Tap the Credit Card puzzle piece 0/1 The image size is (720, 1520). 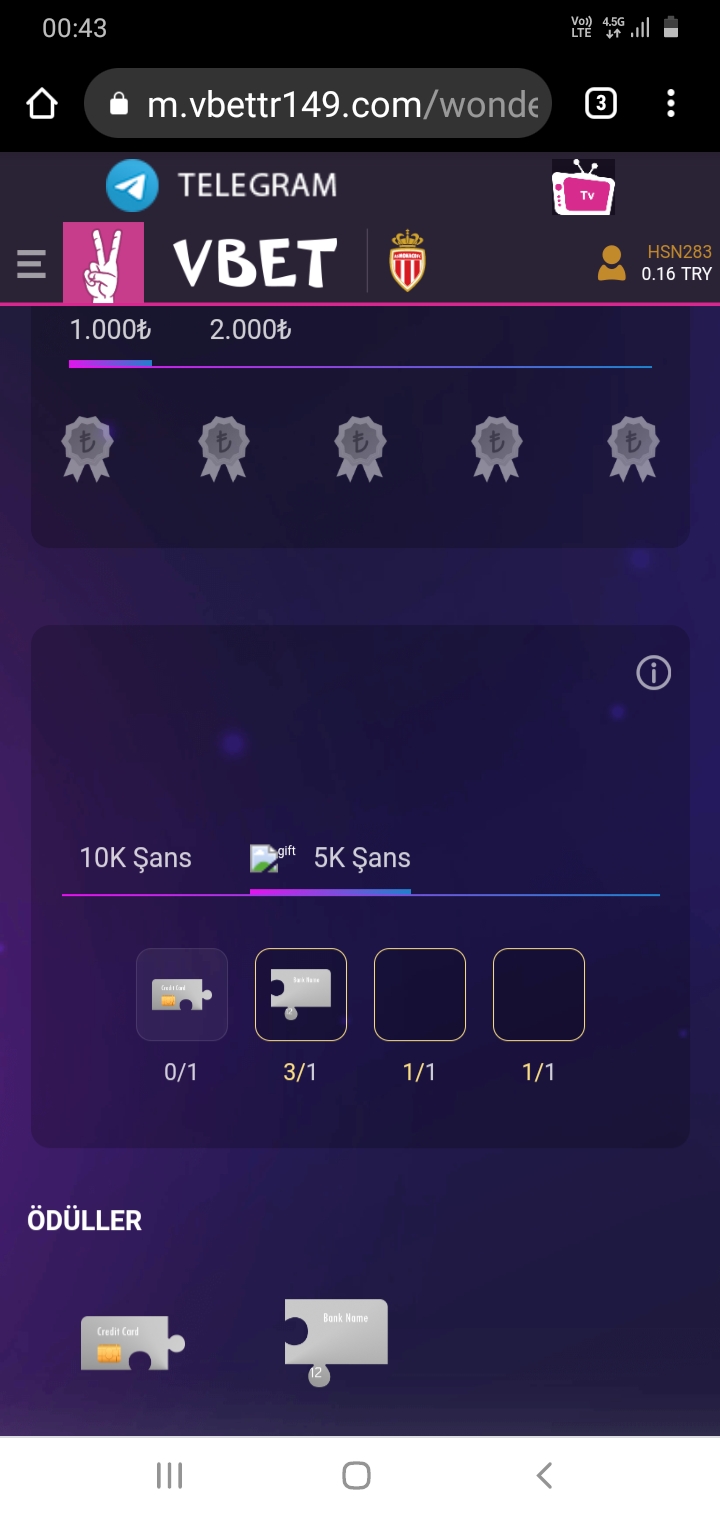coord(182,995)
